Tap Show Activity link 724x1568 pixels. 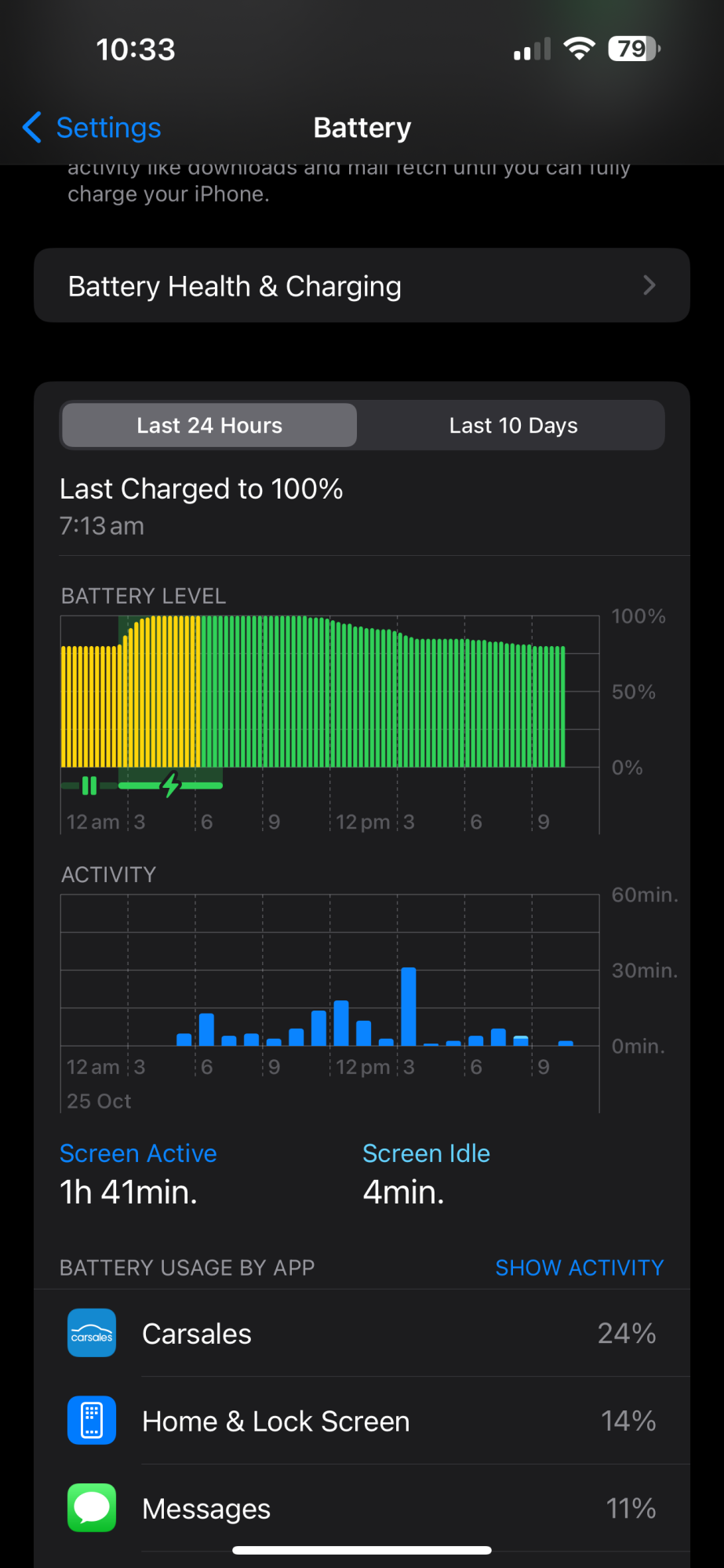pos(579,1268)
